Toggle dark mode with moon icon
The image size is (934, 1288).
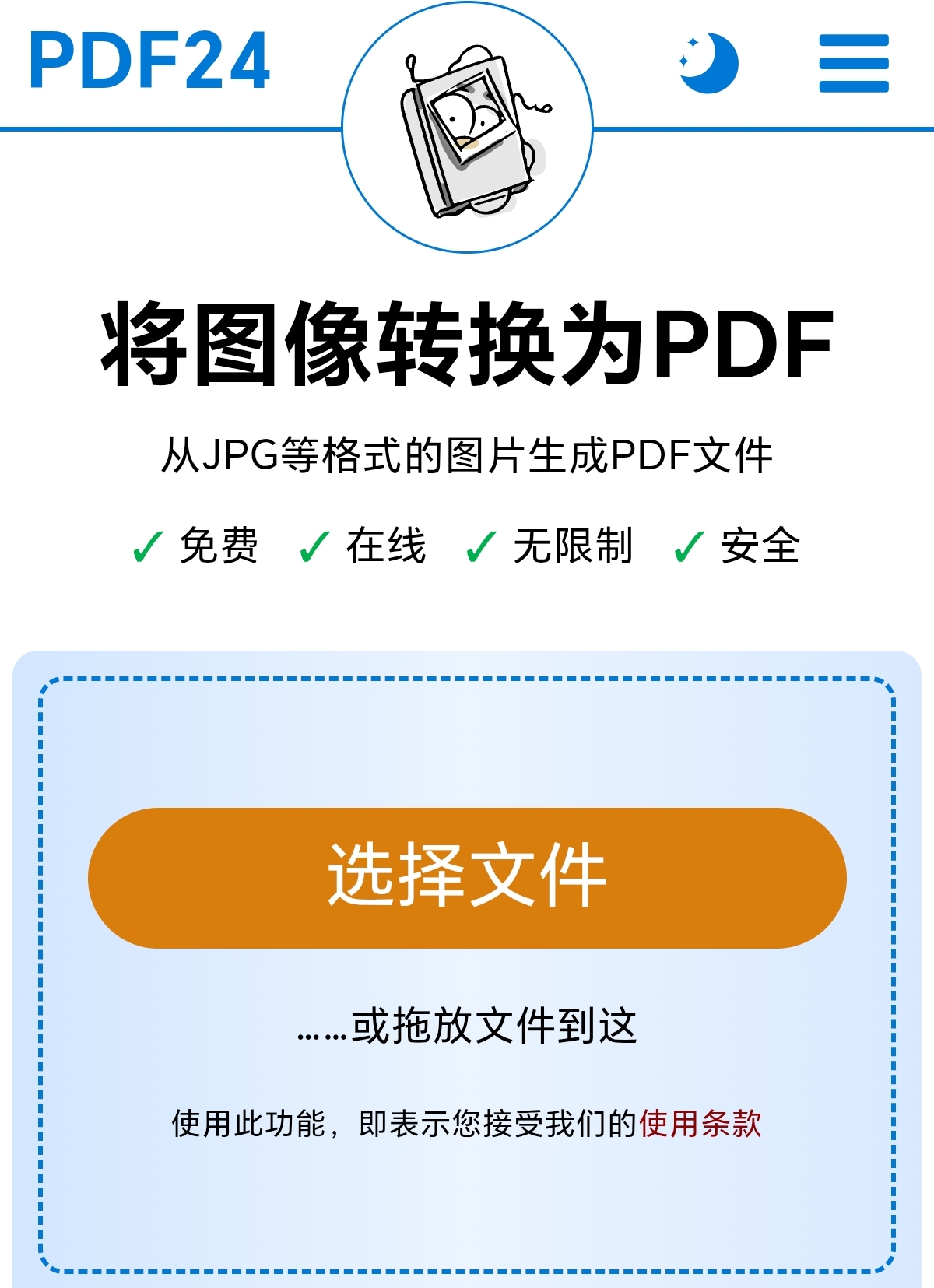tap(708, 63)
